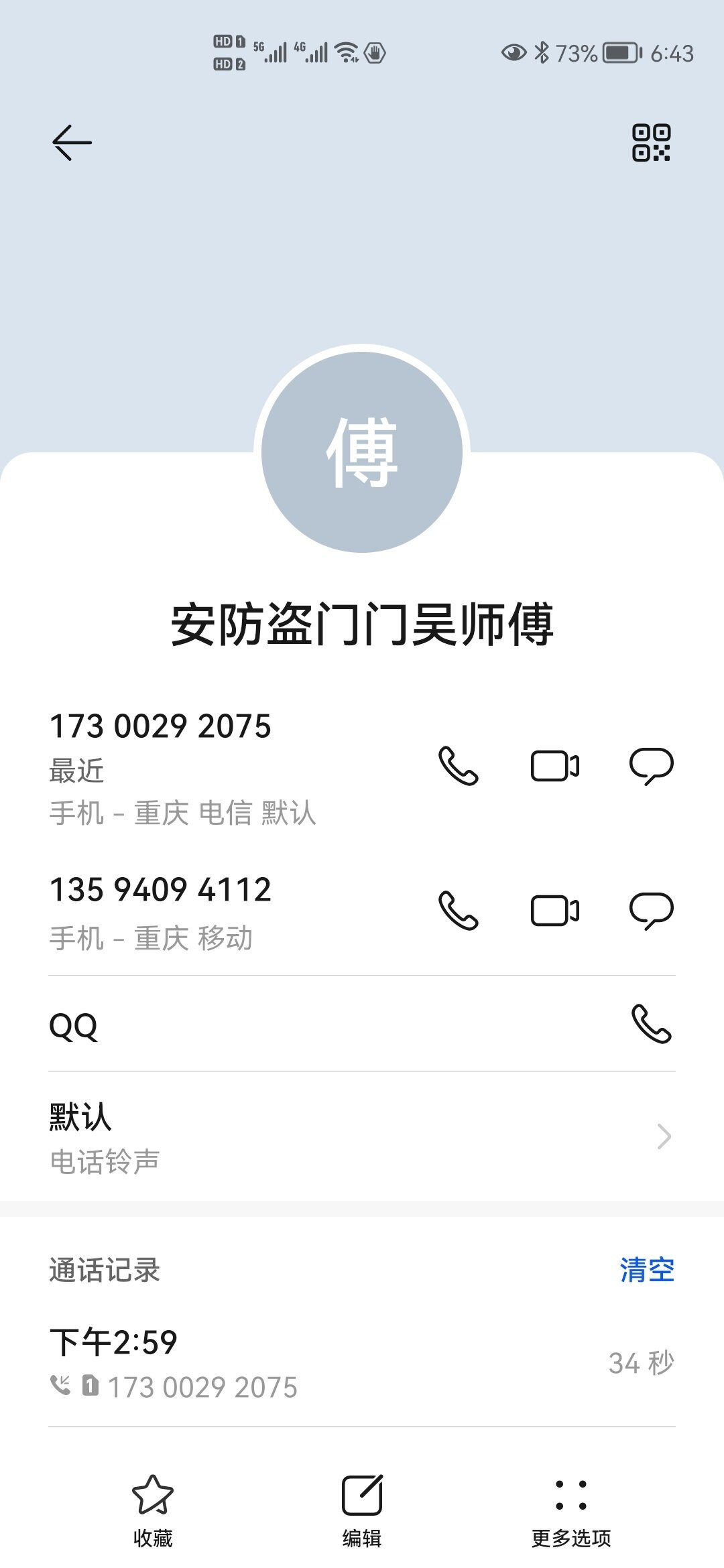Tap the phone icon in the QQ row
The image size is (724, 1568).
click(651, 1024)
